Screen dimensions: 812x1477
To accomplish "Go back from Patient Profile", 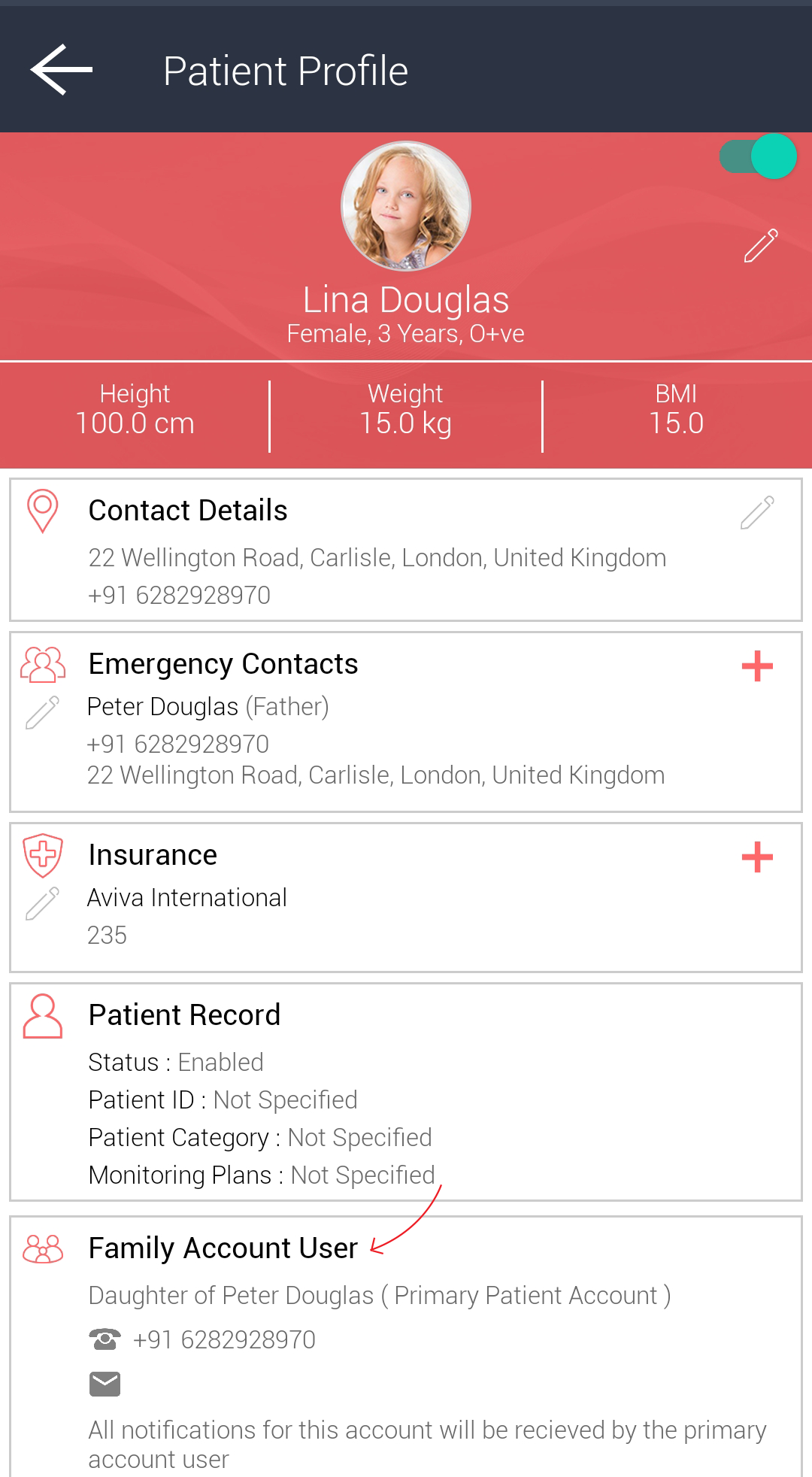I will [62, 70].
